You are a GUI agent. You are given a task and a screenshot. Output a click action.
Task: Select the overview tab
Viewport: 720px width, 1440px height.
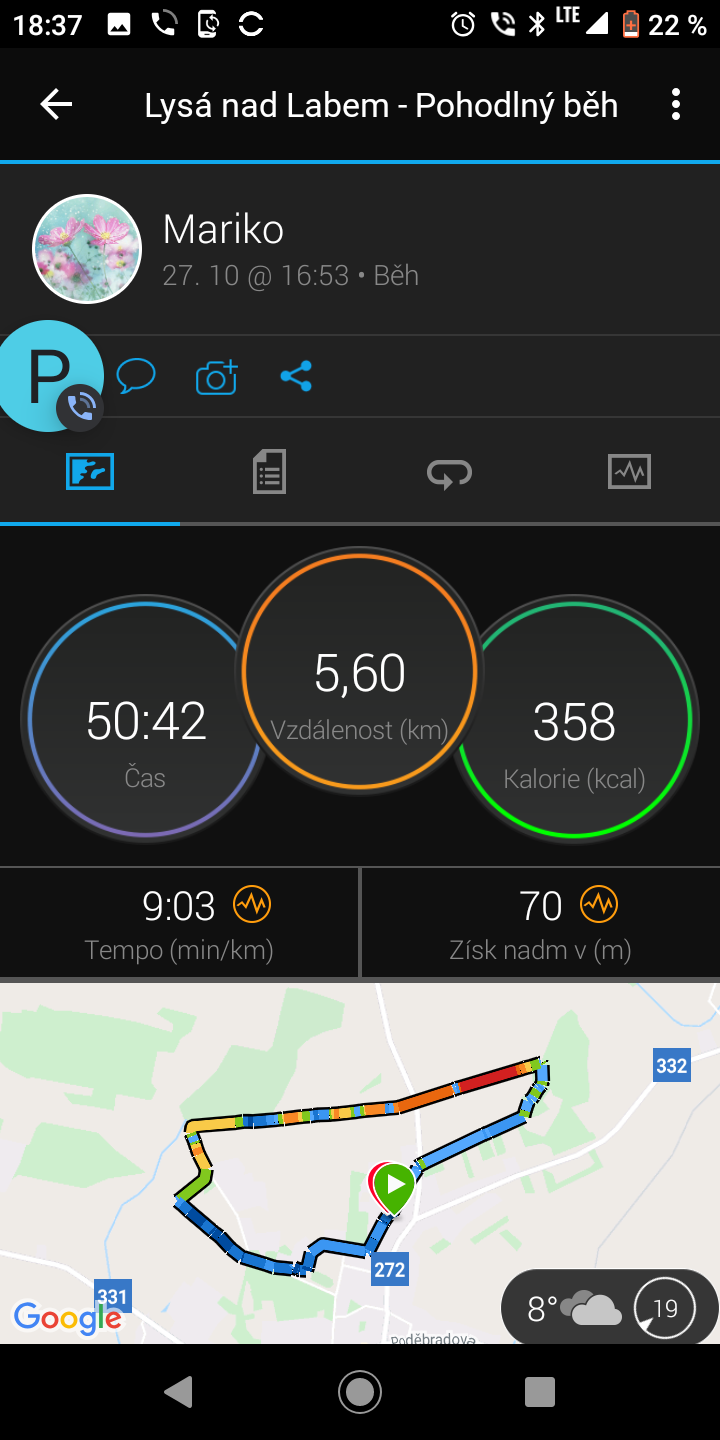tap(90, 471)
